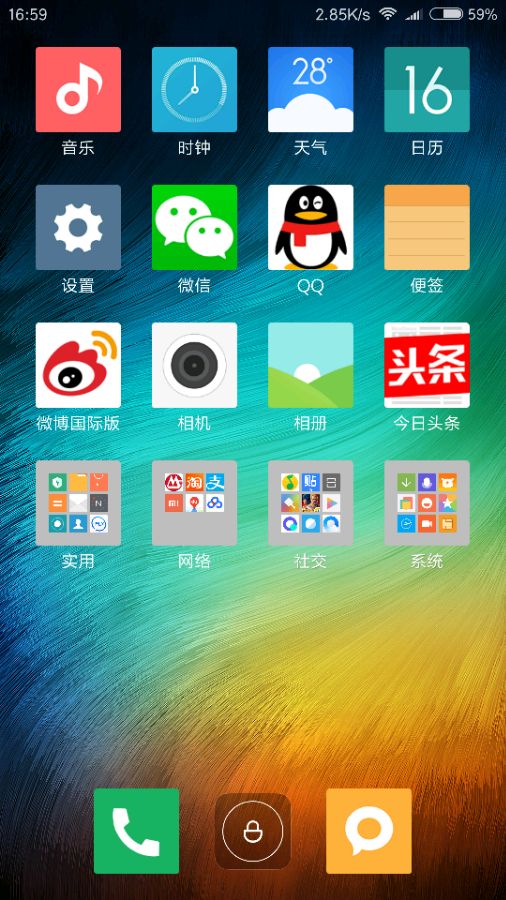Open the 便签 notes app
The width and height of the screenshot is (506, 900).
click(x=427, y=227)
